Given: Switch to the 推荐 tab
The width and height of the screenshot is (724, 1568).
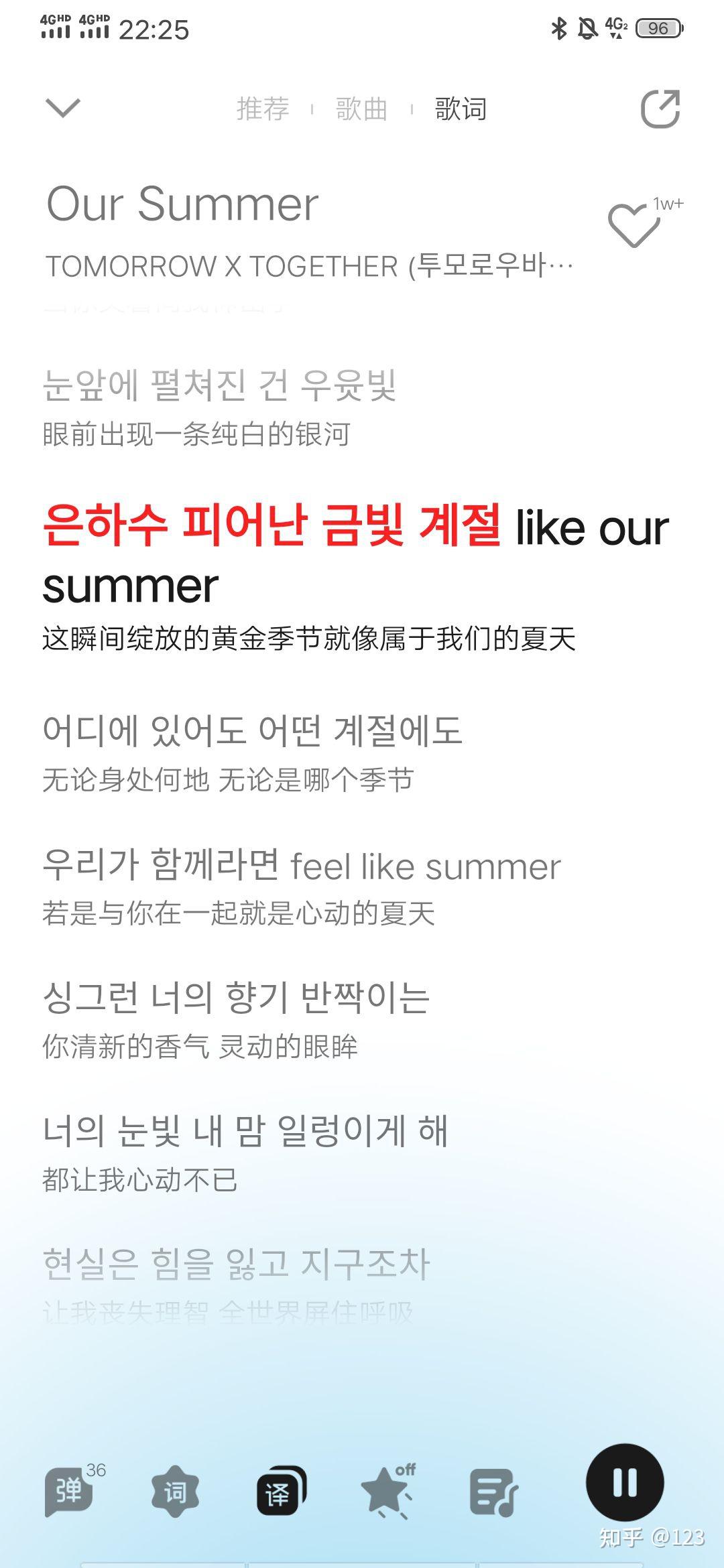Looking at the screenshot, I should pyautogui.click(x=263, y=109).
